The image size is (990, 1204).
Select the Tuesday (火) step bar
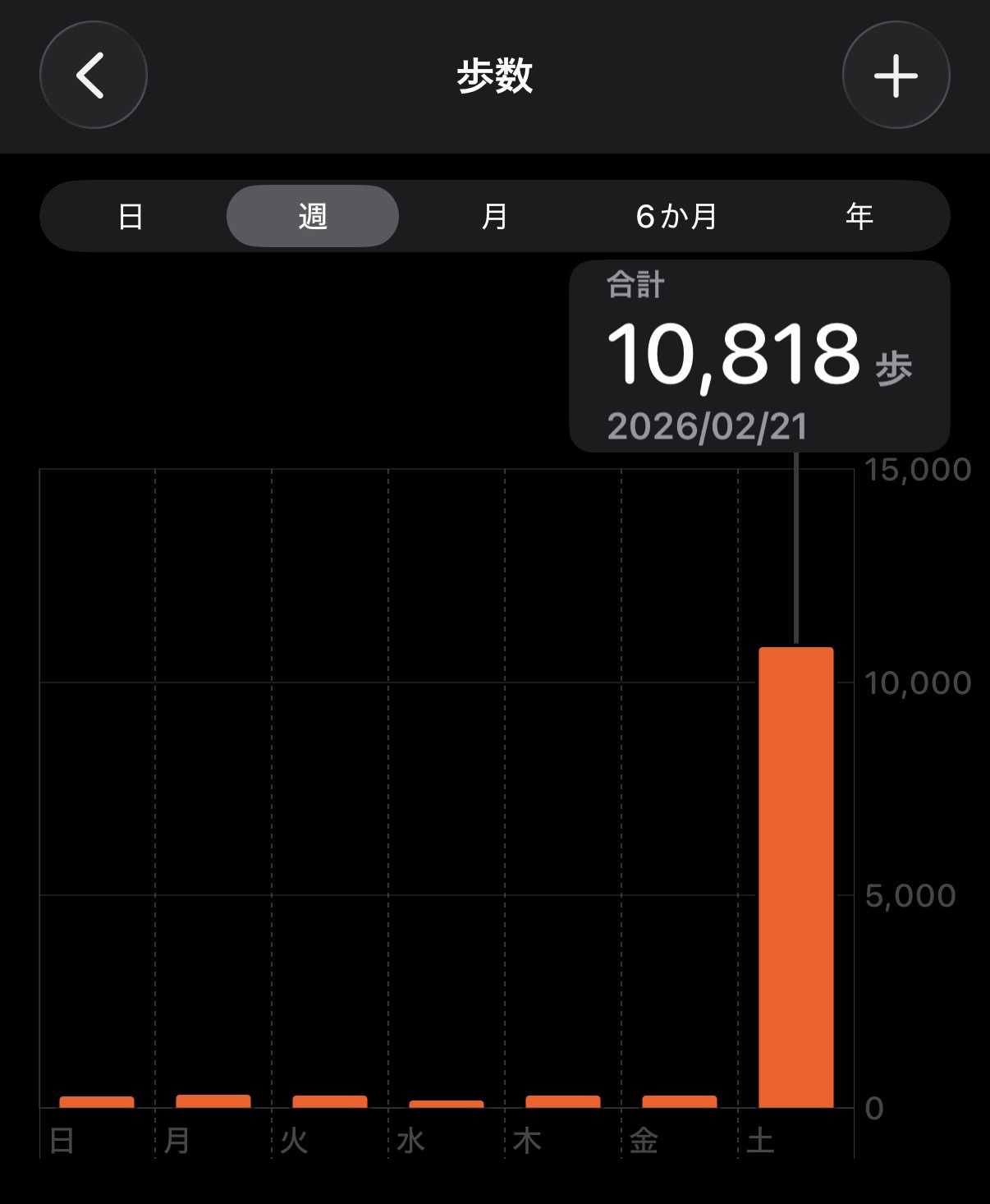tap(330, 1101)
